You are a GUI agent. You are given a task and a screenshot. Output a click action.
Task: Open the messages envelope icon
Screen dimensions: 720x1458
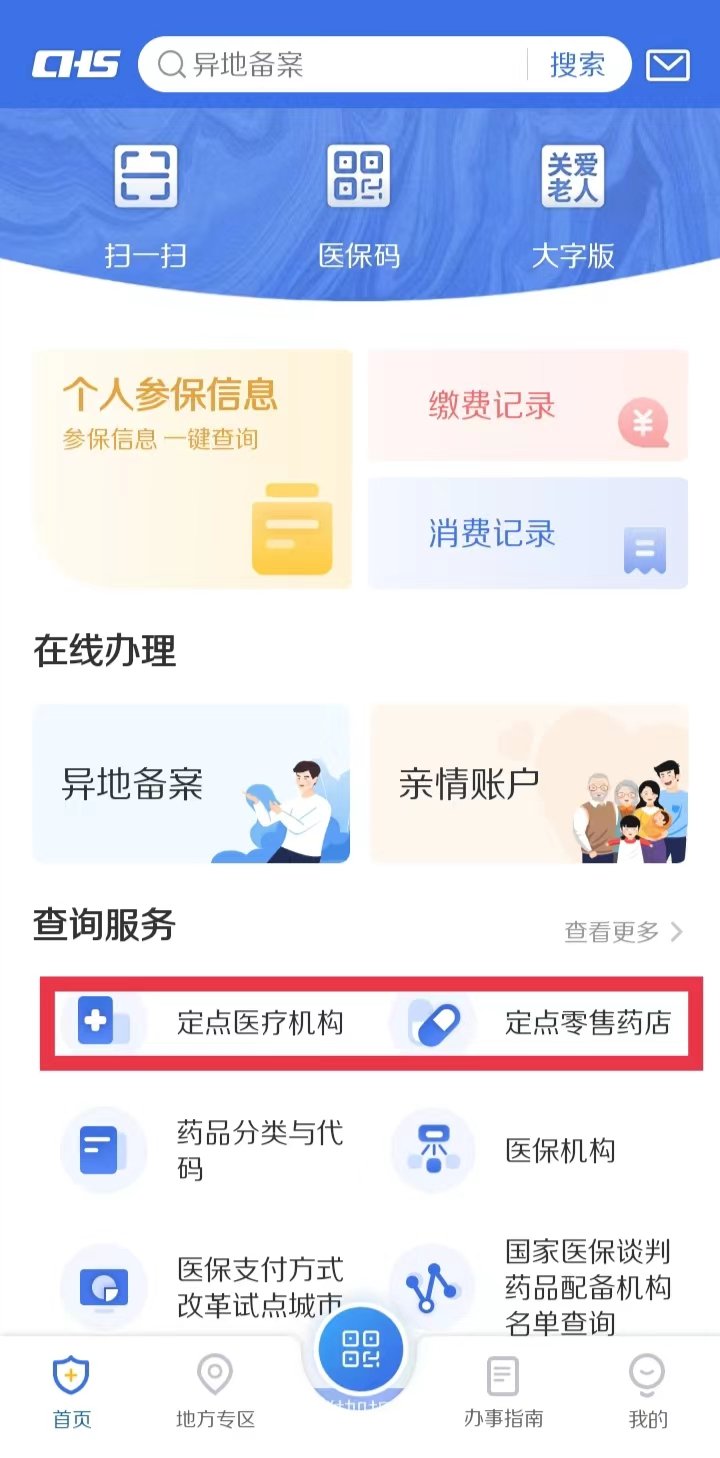pos(667,66)
